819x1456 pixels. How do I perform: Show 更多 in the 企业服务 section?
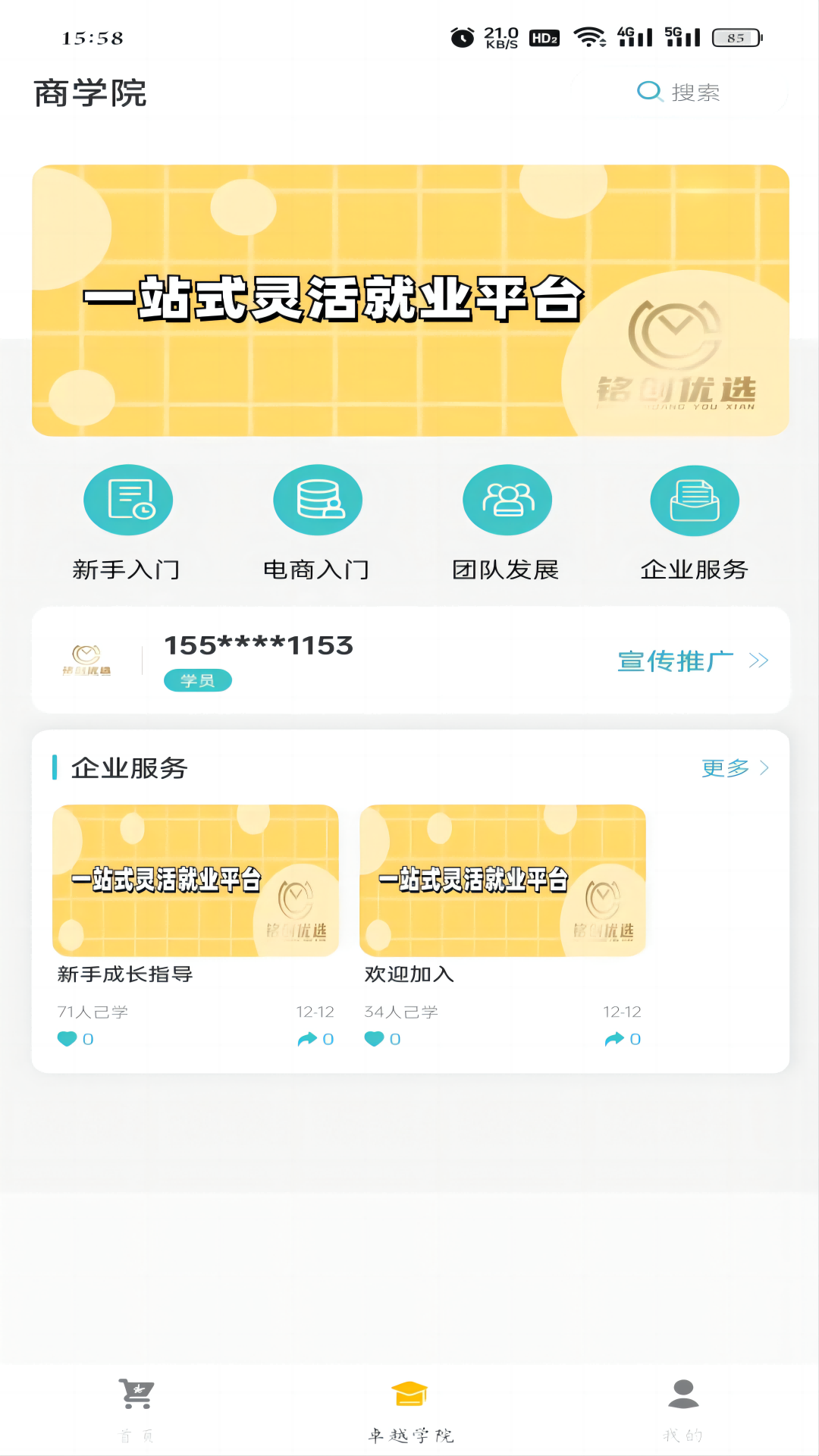tap(734, 768)
